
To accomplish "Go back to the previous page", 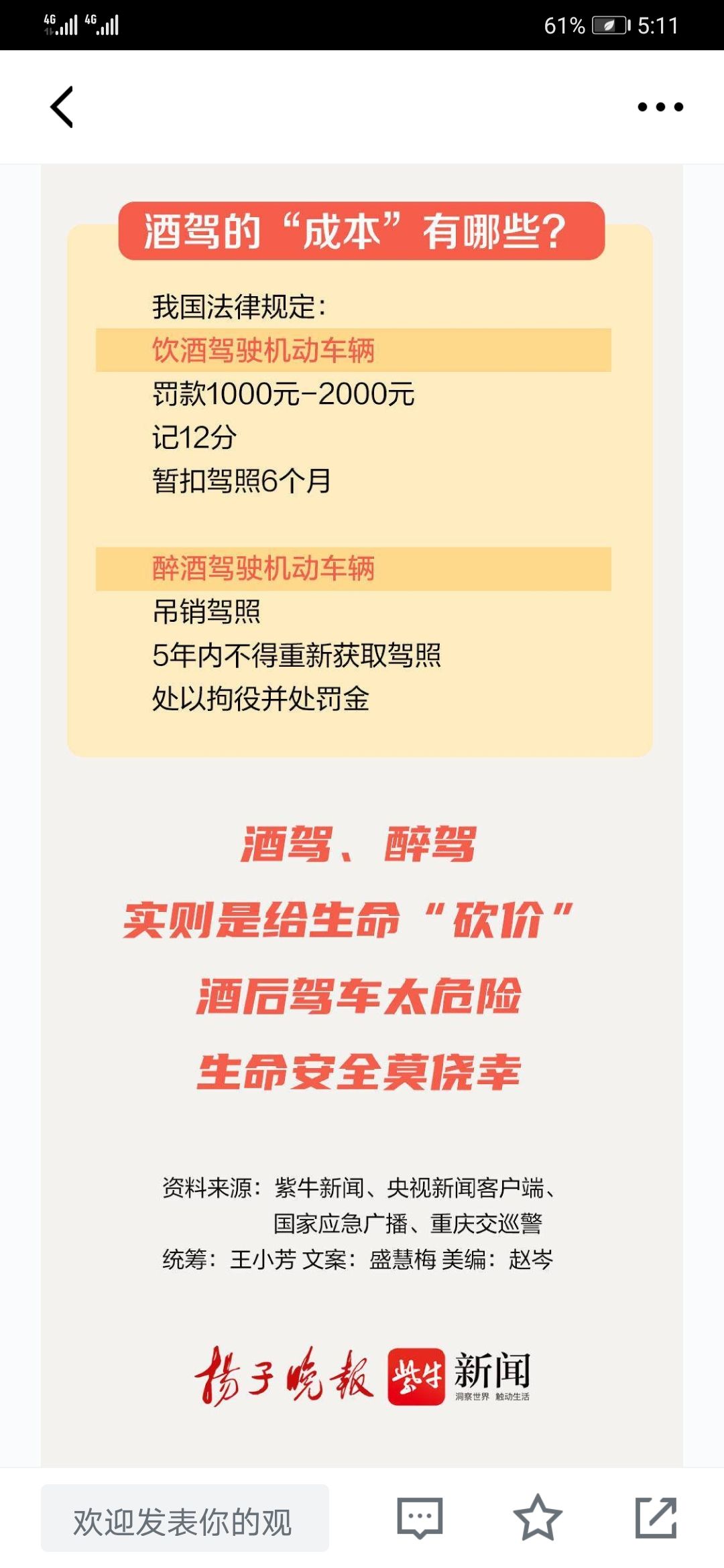I will click(62, 107).
